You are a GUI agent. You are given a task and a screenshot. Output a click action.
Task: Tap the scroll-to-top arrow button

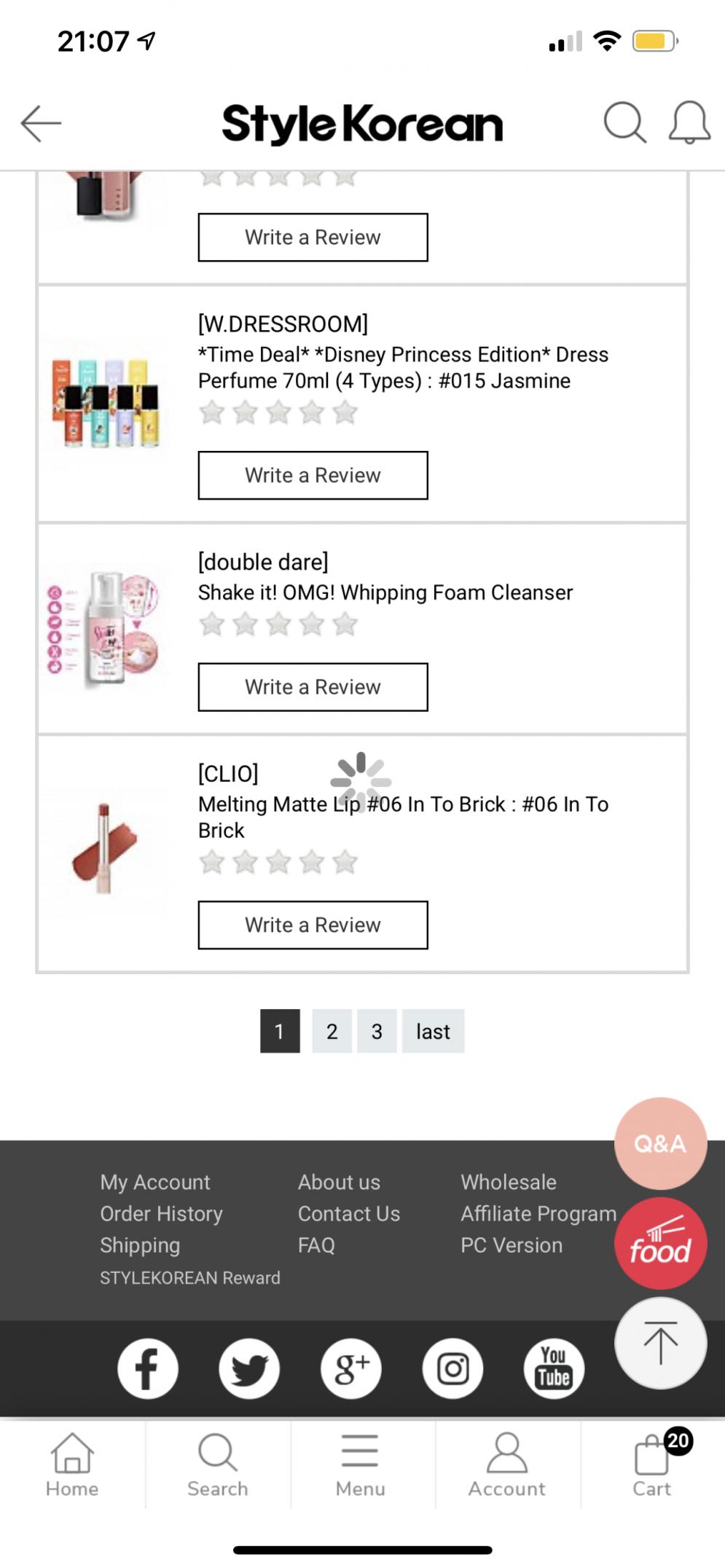click(x=660, y=1343)
